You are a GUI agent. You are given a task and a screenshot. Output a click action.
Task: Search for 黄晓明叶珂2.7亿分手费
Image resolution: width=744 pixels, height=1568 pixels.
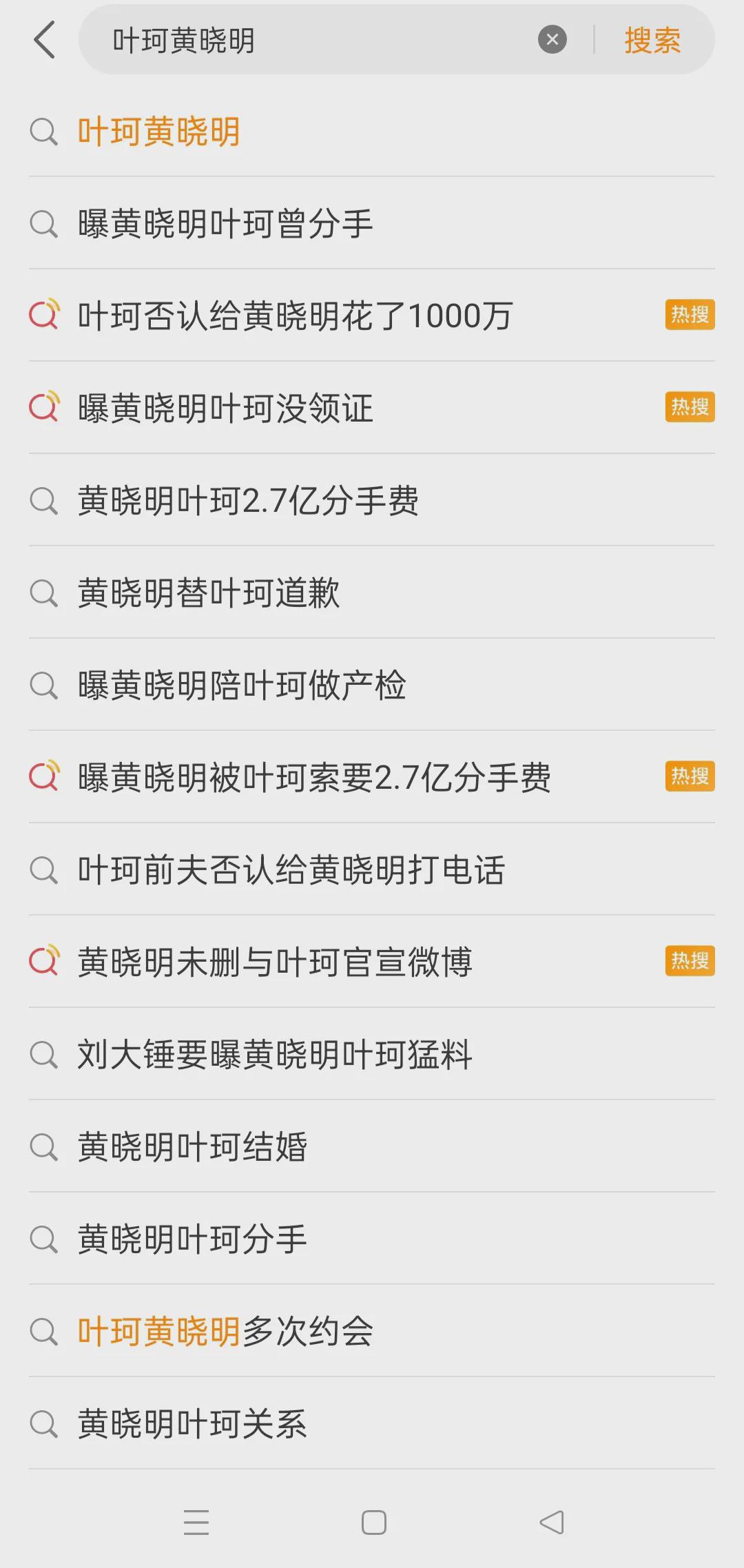click(x=248, y=501)
